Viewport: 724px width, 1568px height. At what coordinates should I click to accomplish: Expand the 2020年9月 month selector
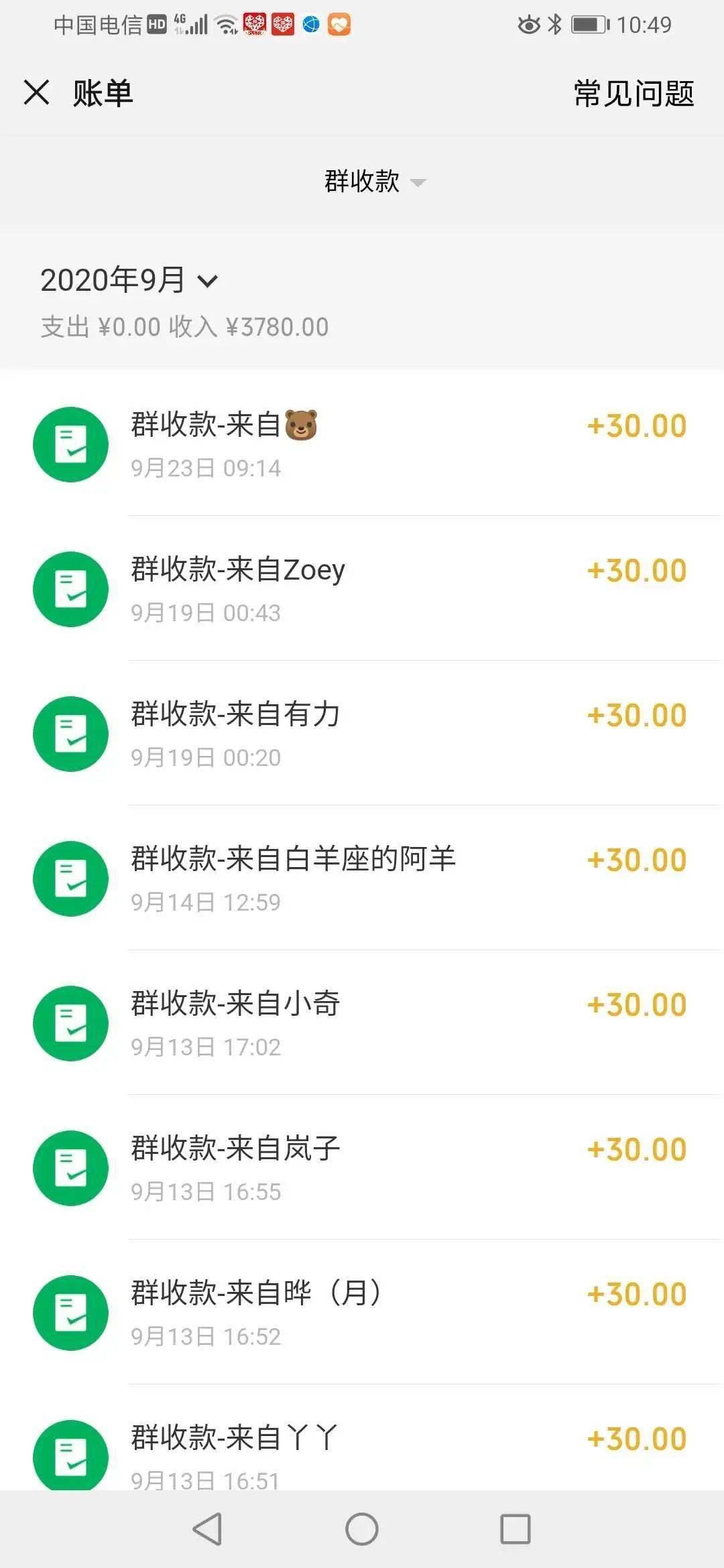pyautogui.click(x=127, y=281)
